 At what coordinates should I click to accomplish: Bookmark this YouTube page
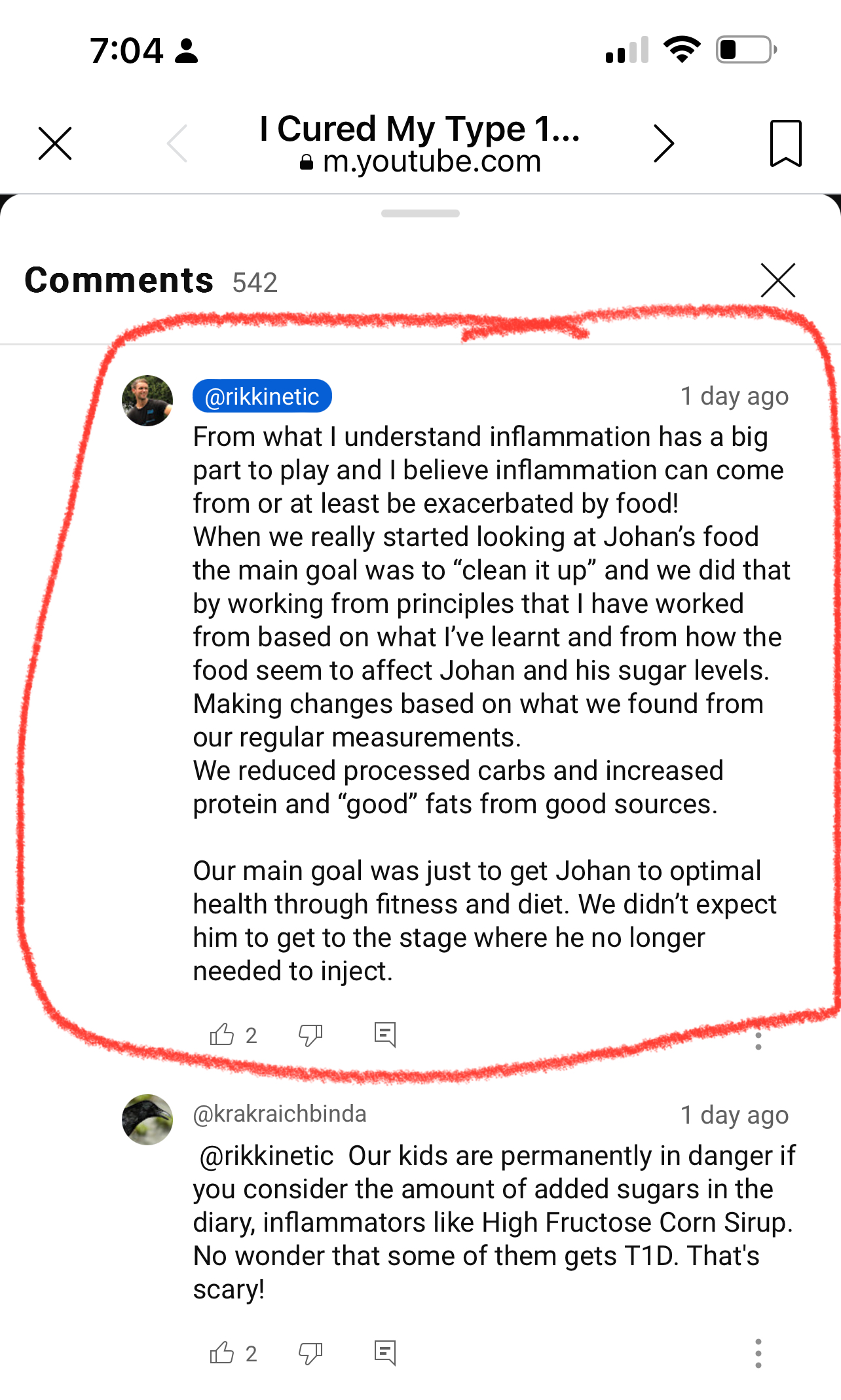(x=785, y=143)
